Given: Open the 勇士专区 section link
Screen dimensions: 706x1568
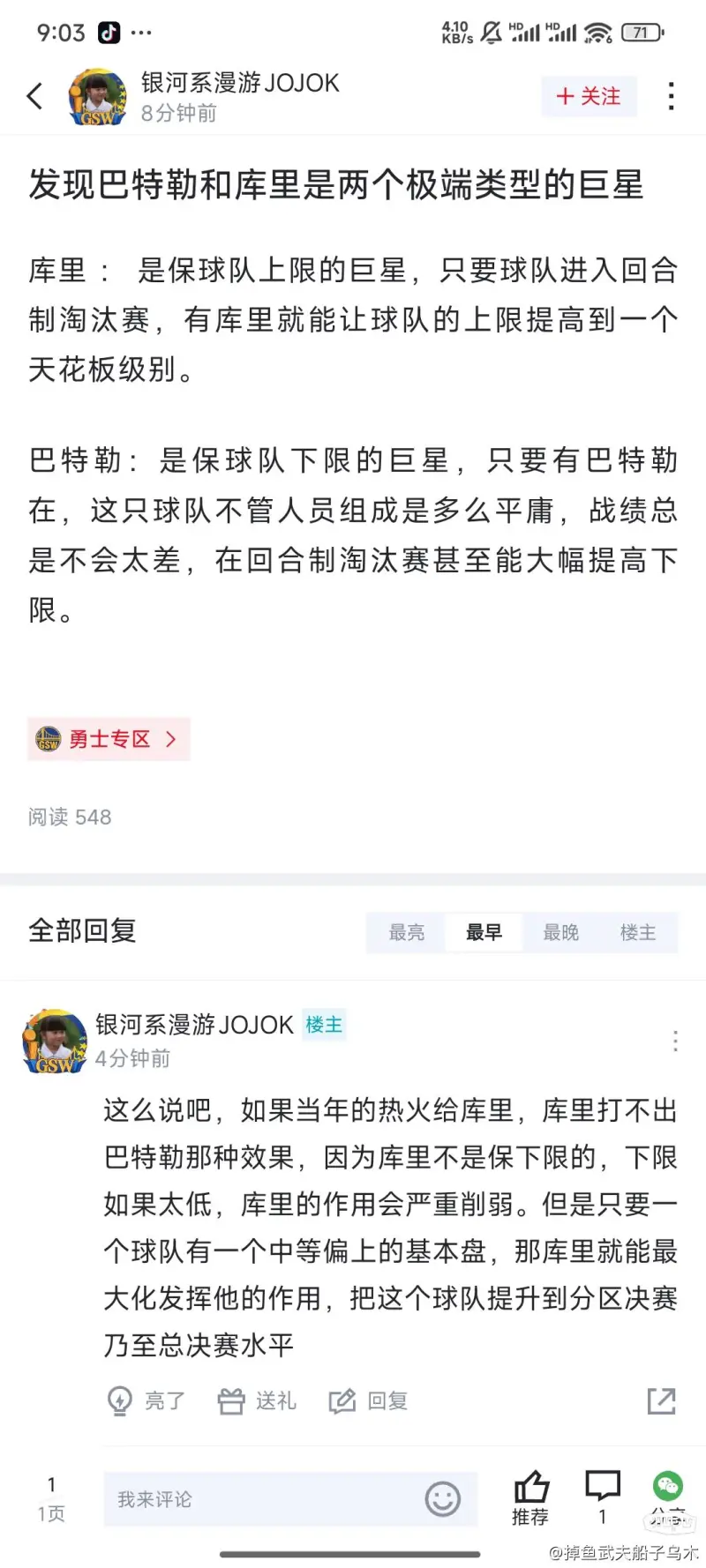Looking at the screenshot, I should (x=109, y=739).
